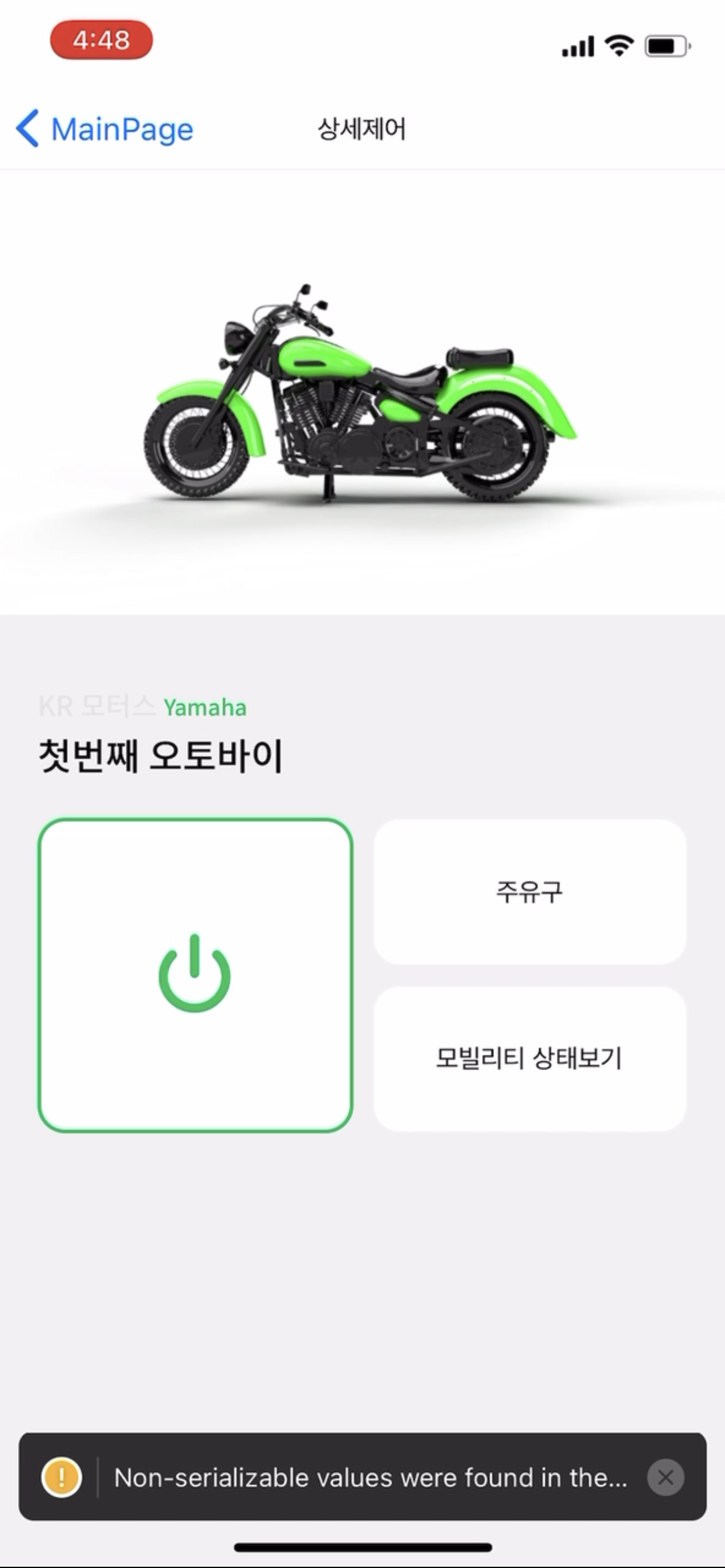Screen dimensions: 725x1568
Task: Open the non-serializable values warning message
Action: (x=369, y=1478)
